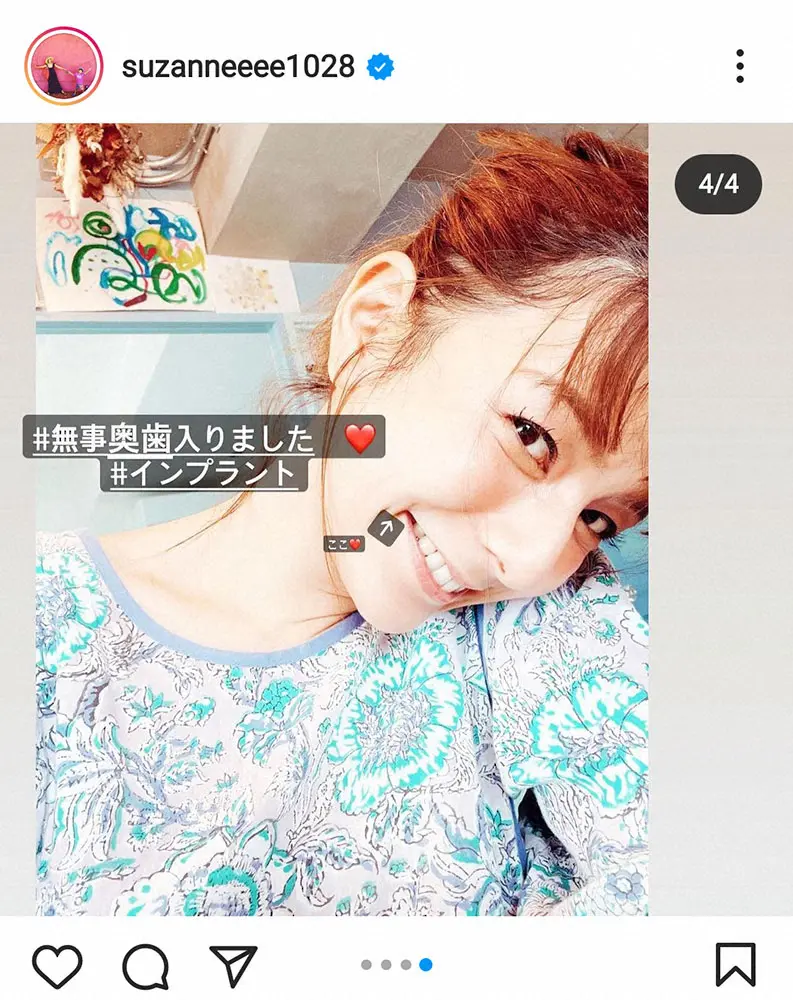The height and width of the screenshot is (1000, 793).
Task: Click the second carousel navigation dot
Action: pos(386,964)
